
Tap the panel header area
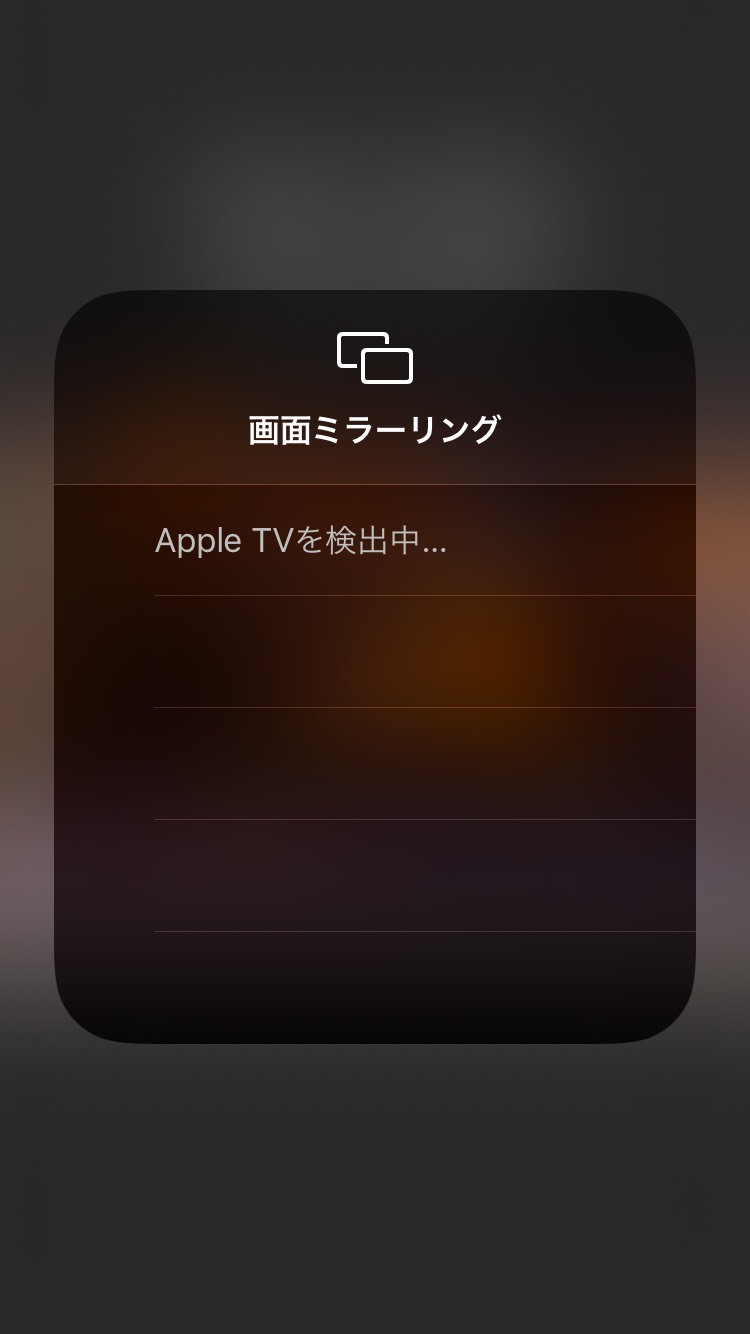click(374, 390)
